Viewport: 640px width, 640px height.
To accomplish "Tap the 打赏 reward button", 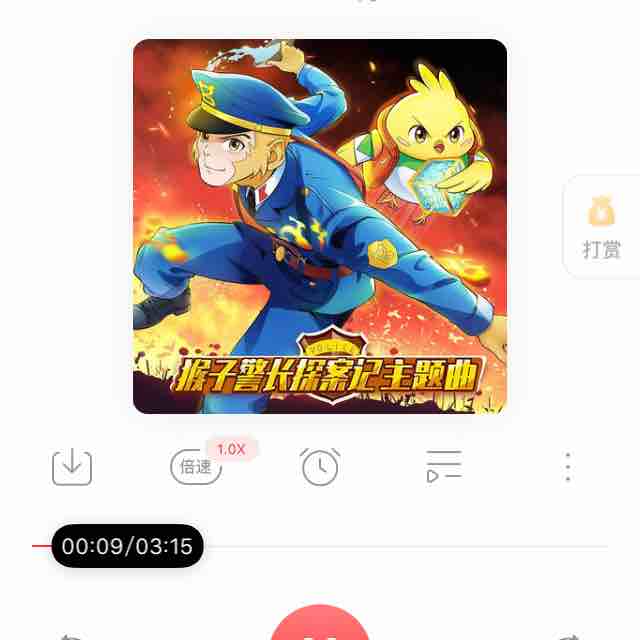I will click(602, 227).
